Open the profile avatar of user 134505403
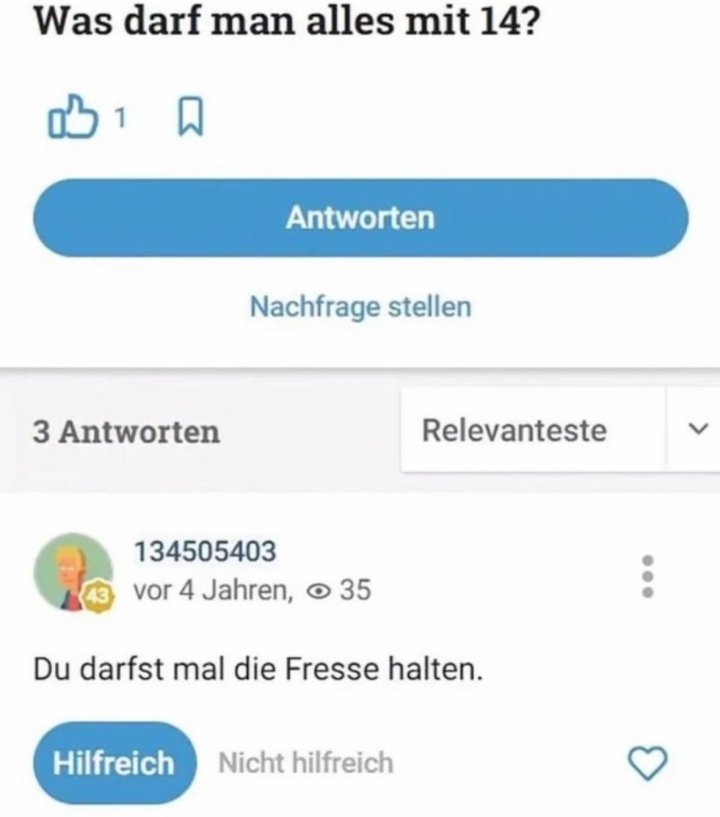Image resolution: width=720 pixels, height=817 pixels. click(72, 571)
